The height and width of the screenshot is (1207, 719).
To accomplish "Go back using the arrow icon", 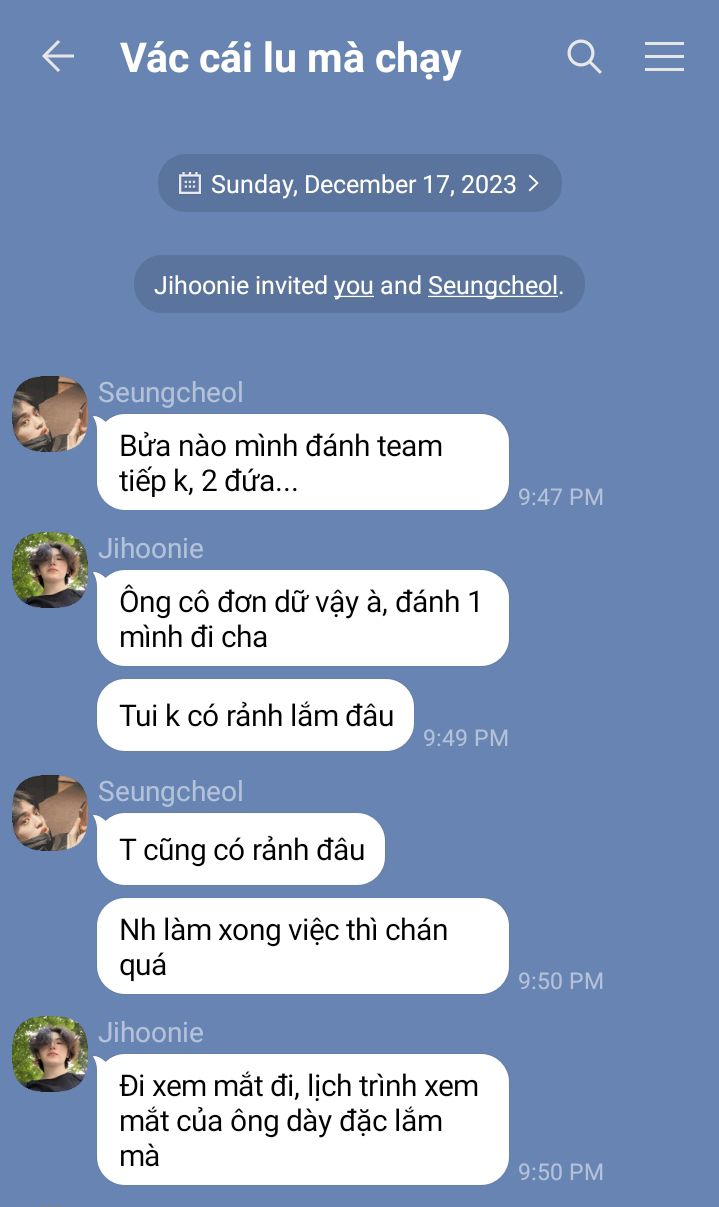I will [58, 57].
